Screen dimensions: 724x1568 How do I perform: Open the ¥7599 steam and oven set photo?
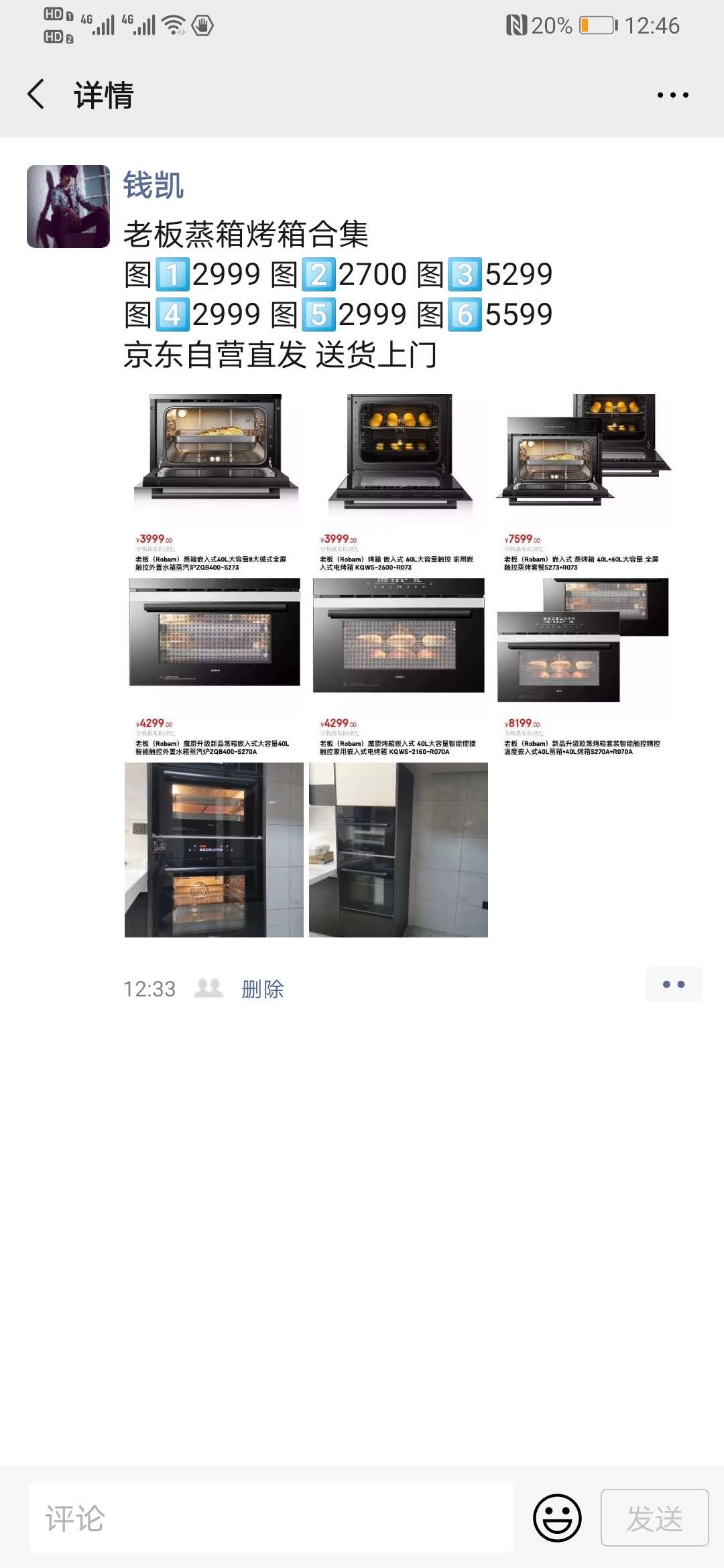583,482
